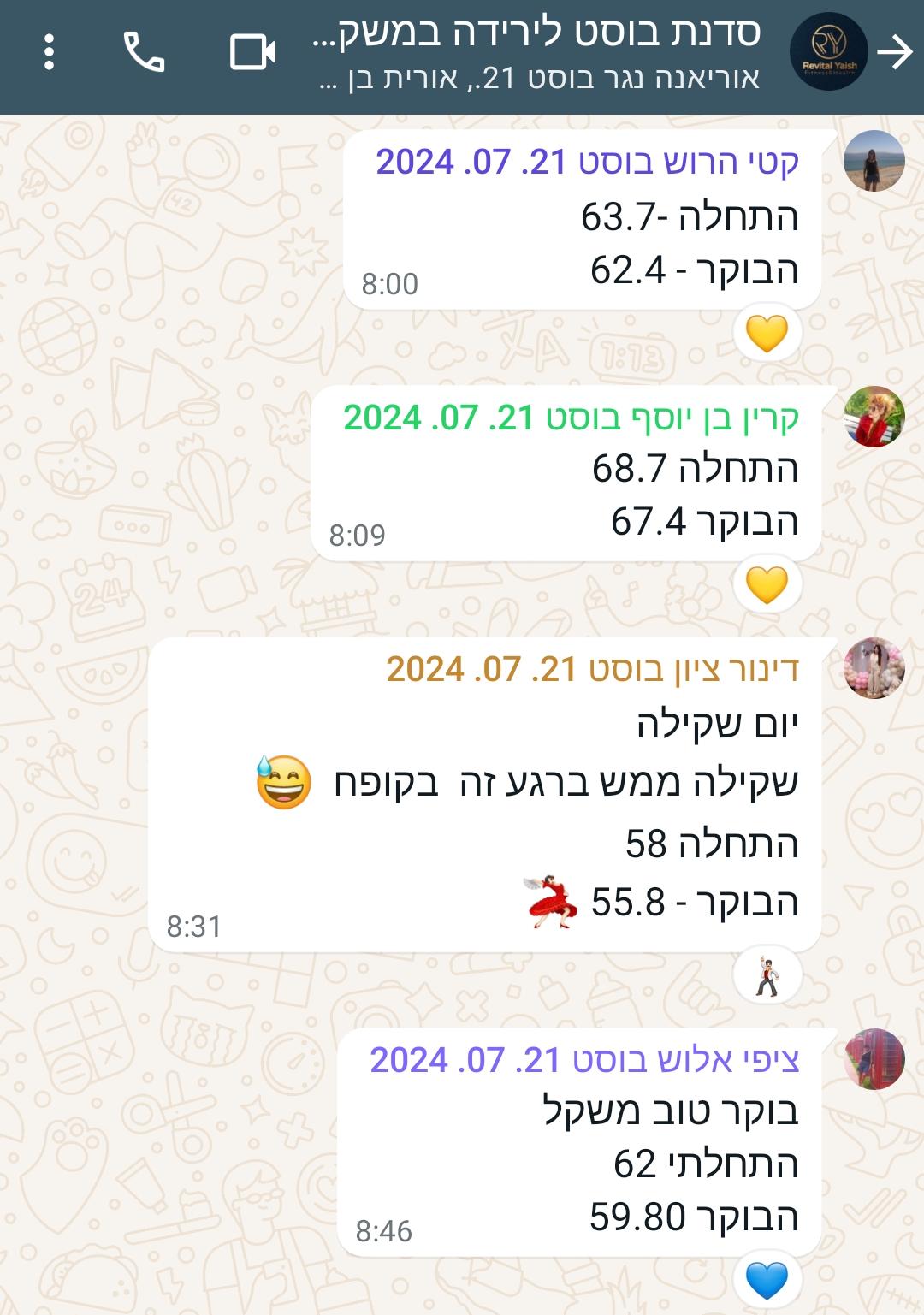View the dancing man reaction under 55.8 message

click(767, 976)
